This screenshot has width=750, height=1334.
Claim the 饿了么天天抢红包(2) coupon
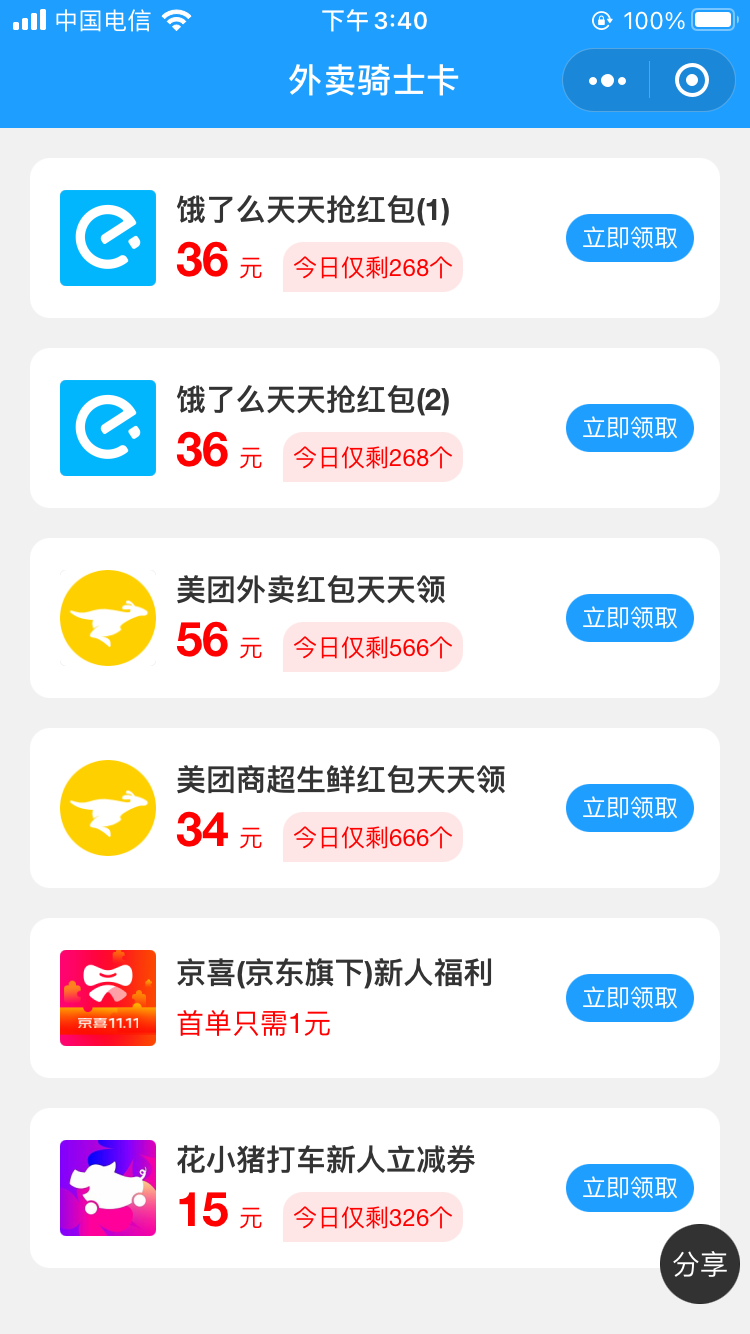pyautogui.click(x=630, y=428)
